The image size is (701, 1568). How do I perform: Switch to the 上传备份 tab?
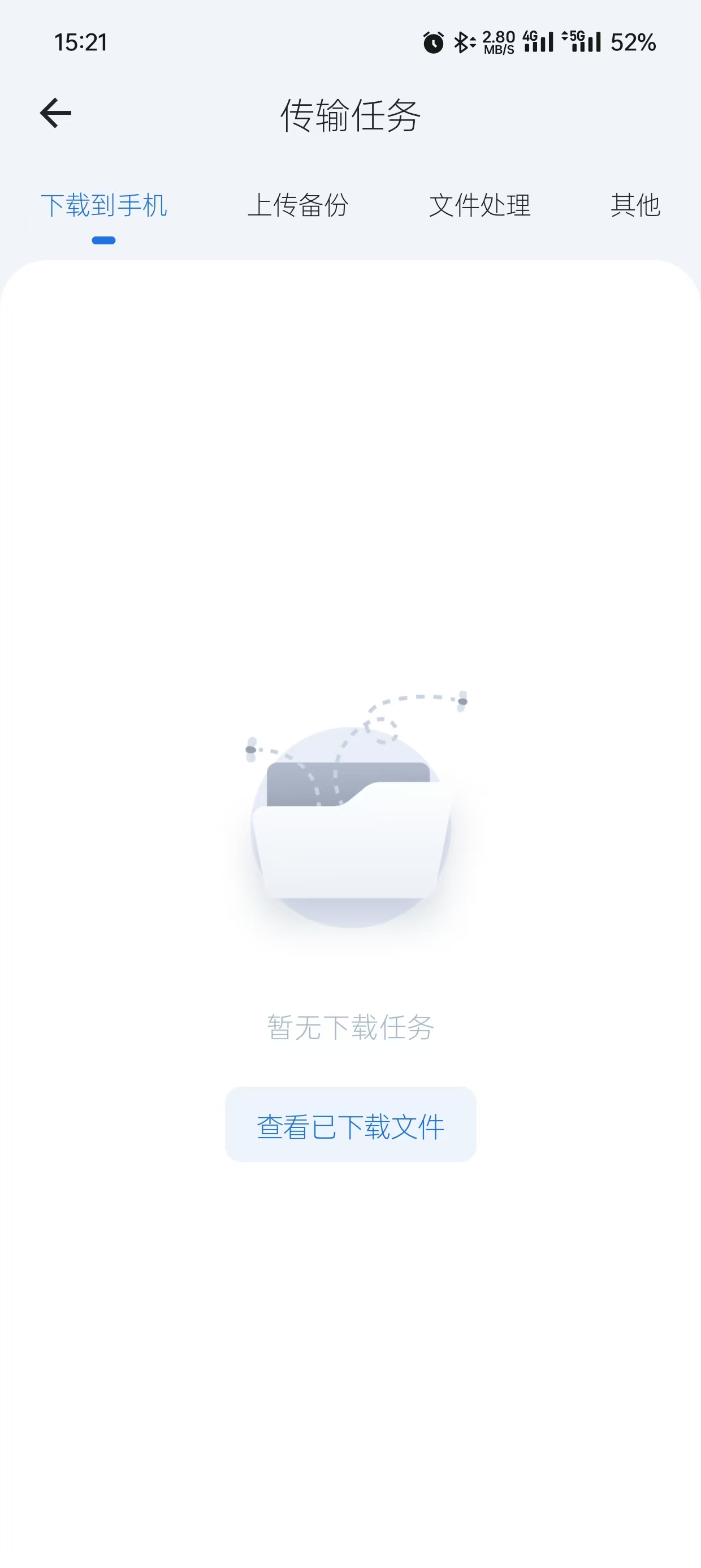(x=297, y=205)
